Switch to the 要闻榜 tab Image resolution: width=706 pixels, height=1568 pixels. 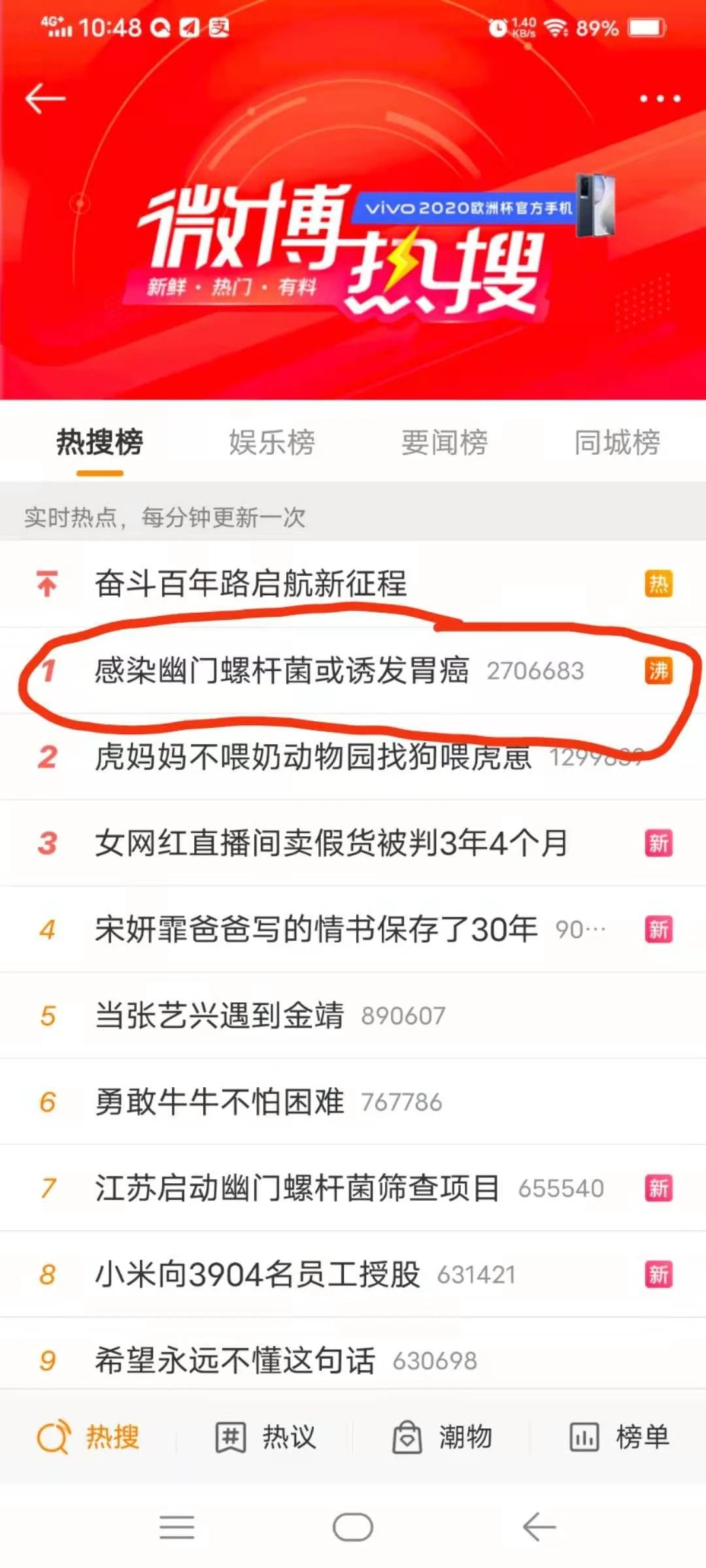click(444, 442)
